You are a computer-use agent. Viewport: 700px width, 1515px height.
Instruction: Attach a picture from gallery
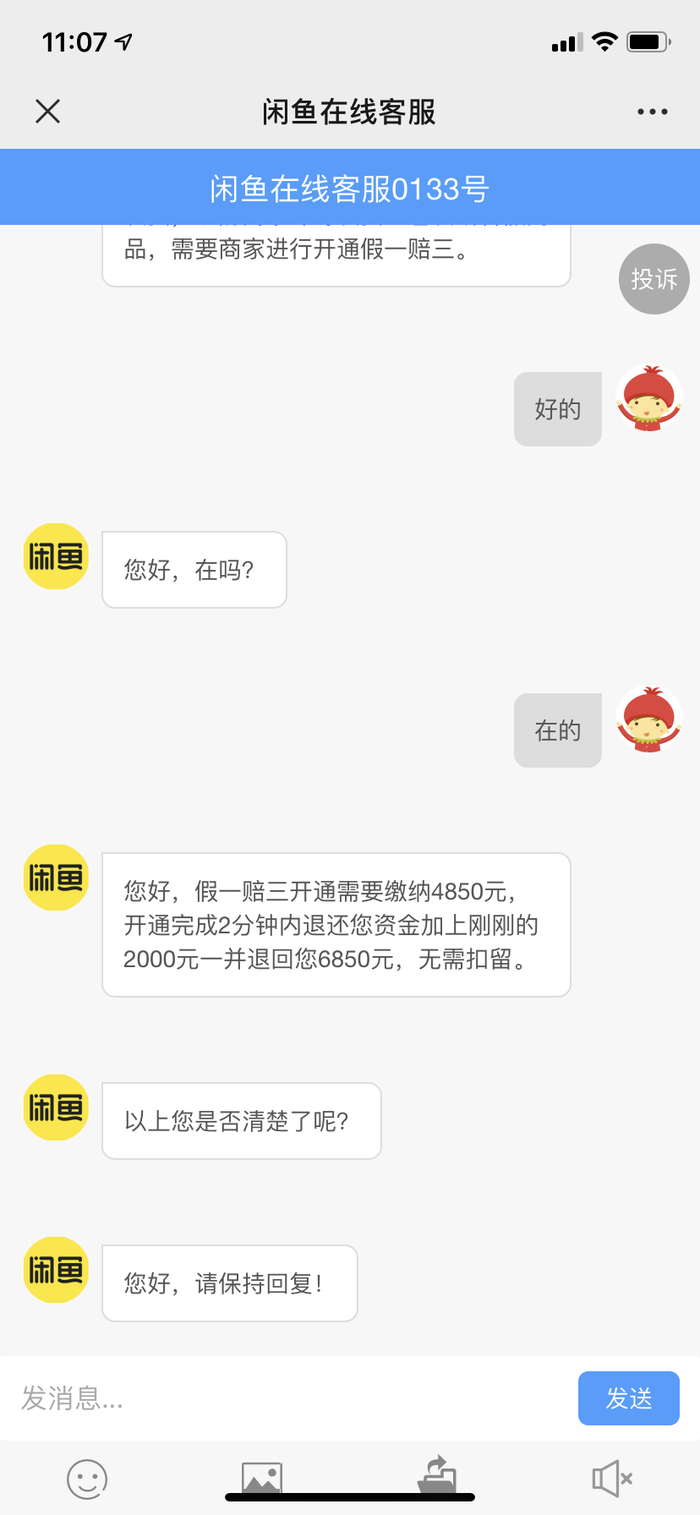[262, 1478]
